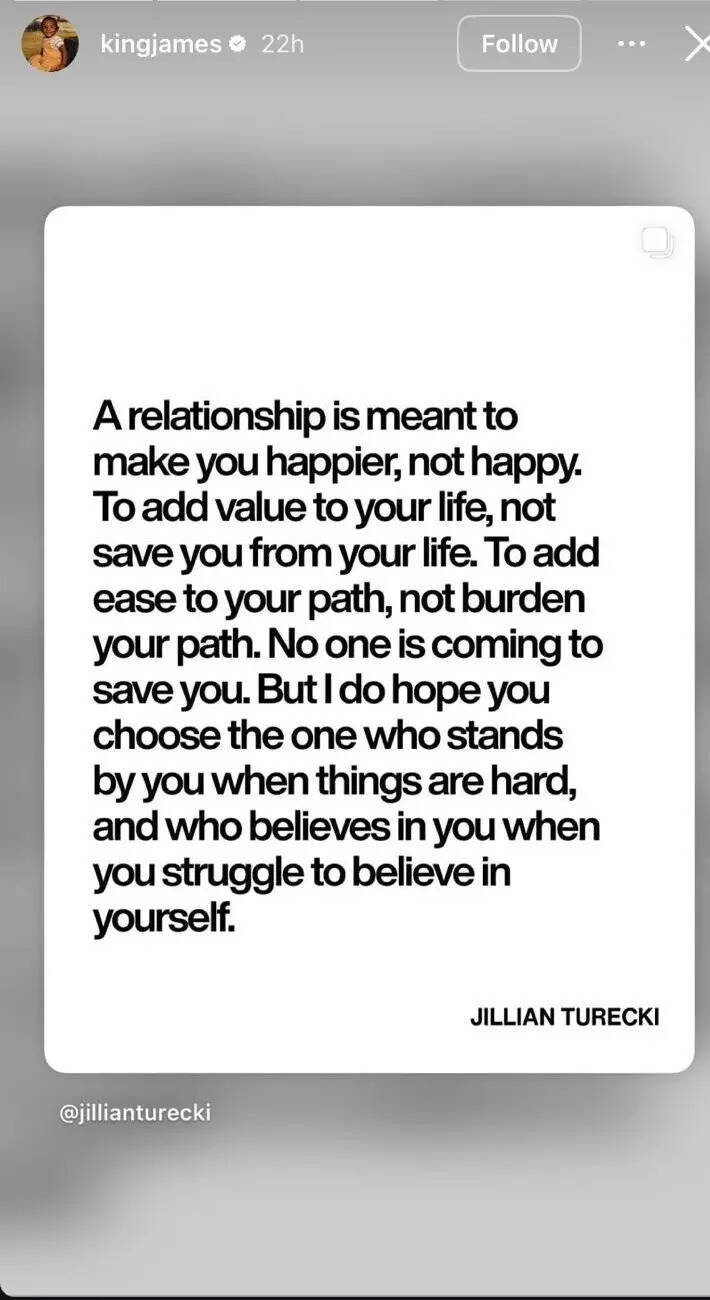The width and height of the screenshot is (710, 1300).
Task: Visit the @jillianturecki mention
Action: coord(136,1113)
